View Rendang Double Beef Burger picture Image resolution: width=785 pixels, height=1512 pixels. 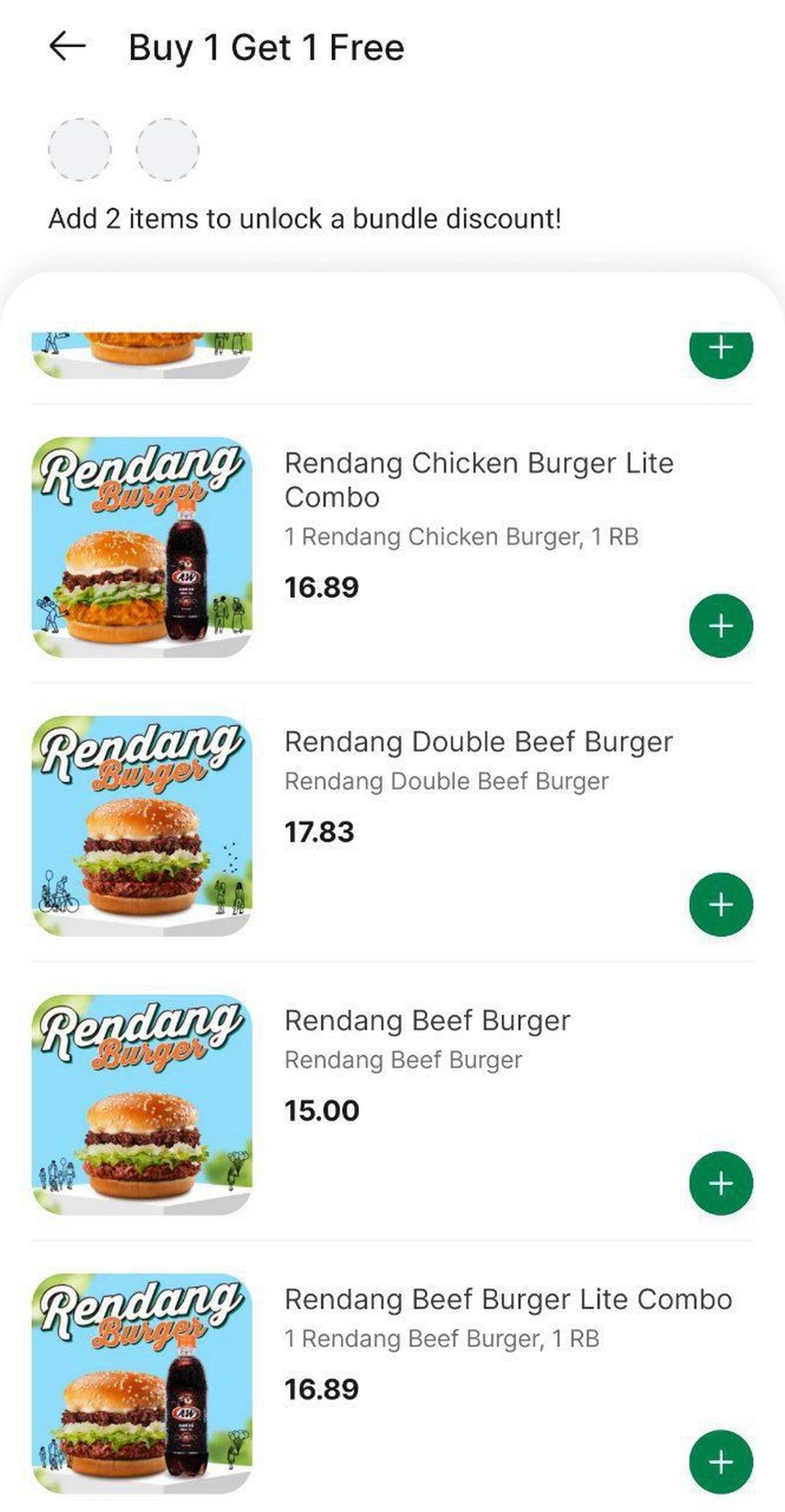[142, 825]
